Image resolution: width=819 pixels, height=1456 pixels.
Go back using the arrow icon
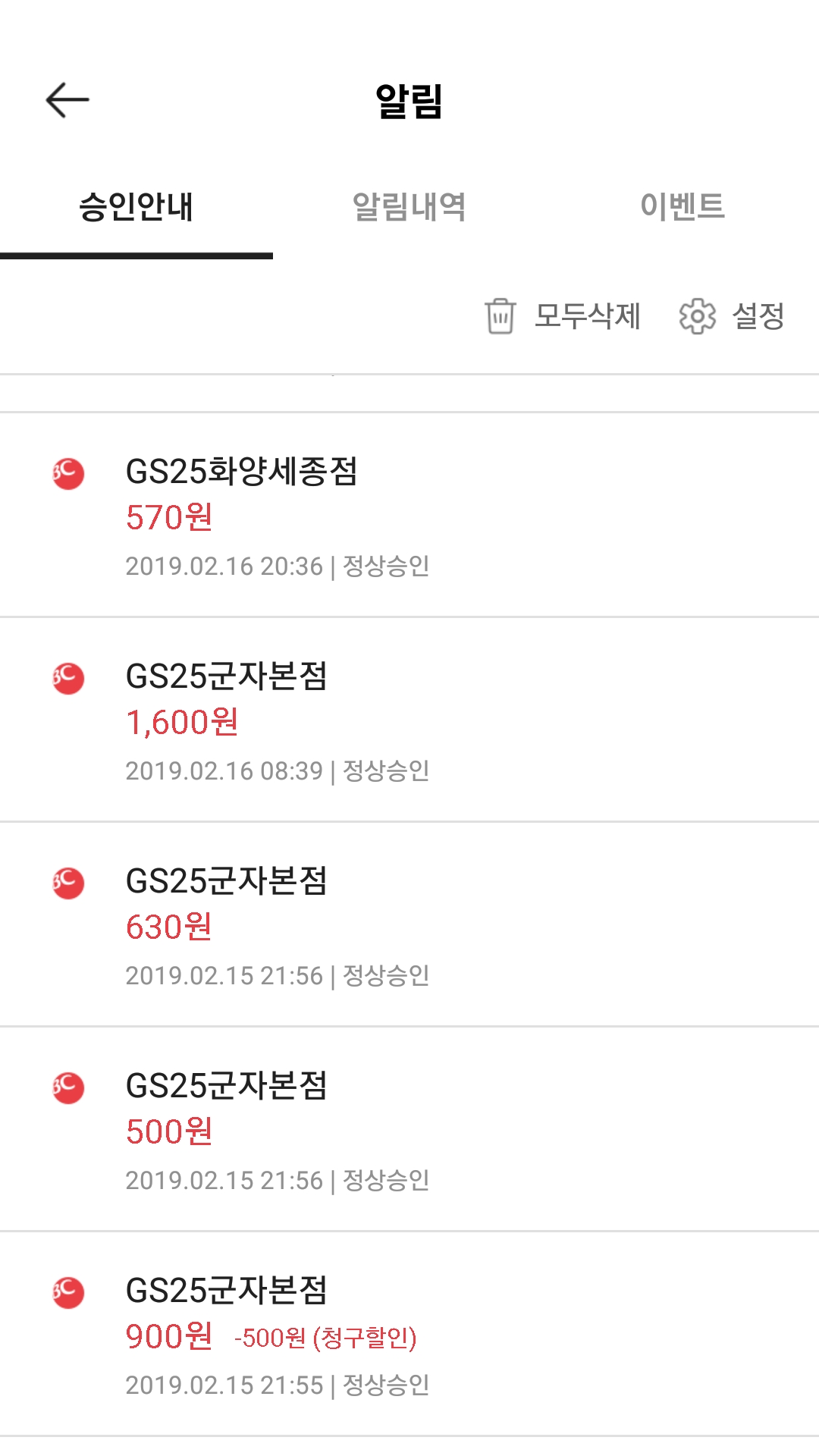tap(67, 100)
